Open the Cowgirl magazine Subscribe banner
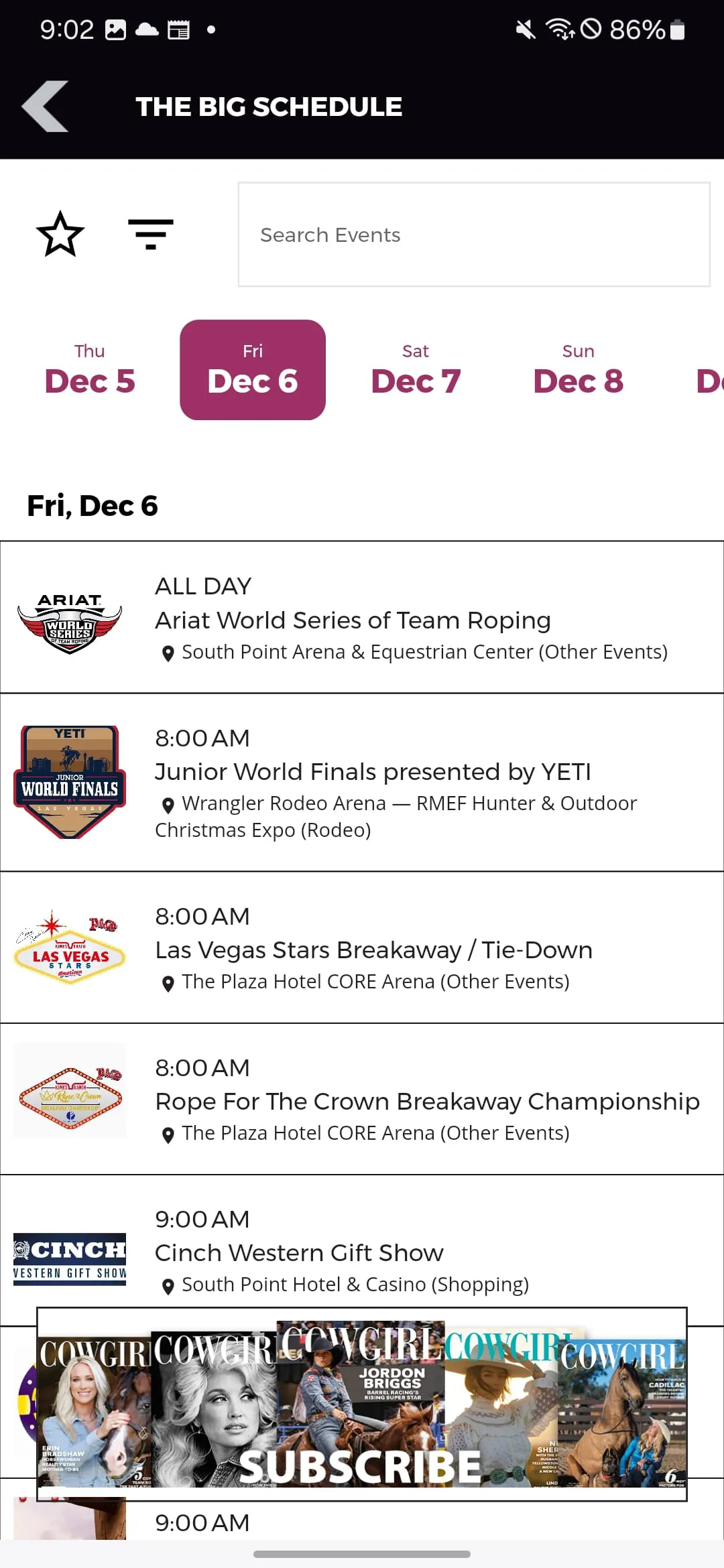724x1568 pixels. [362, 1404]
